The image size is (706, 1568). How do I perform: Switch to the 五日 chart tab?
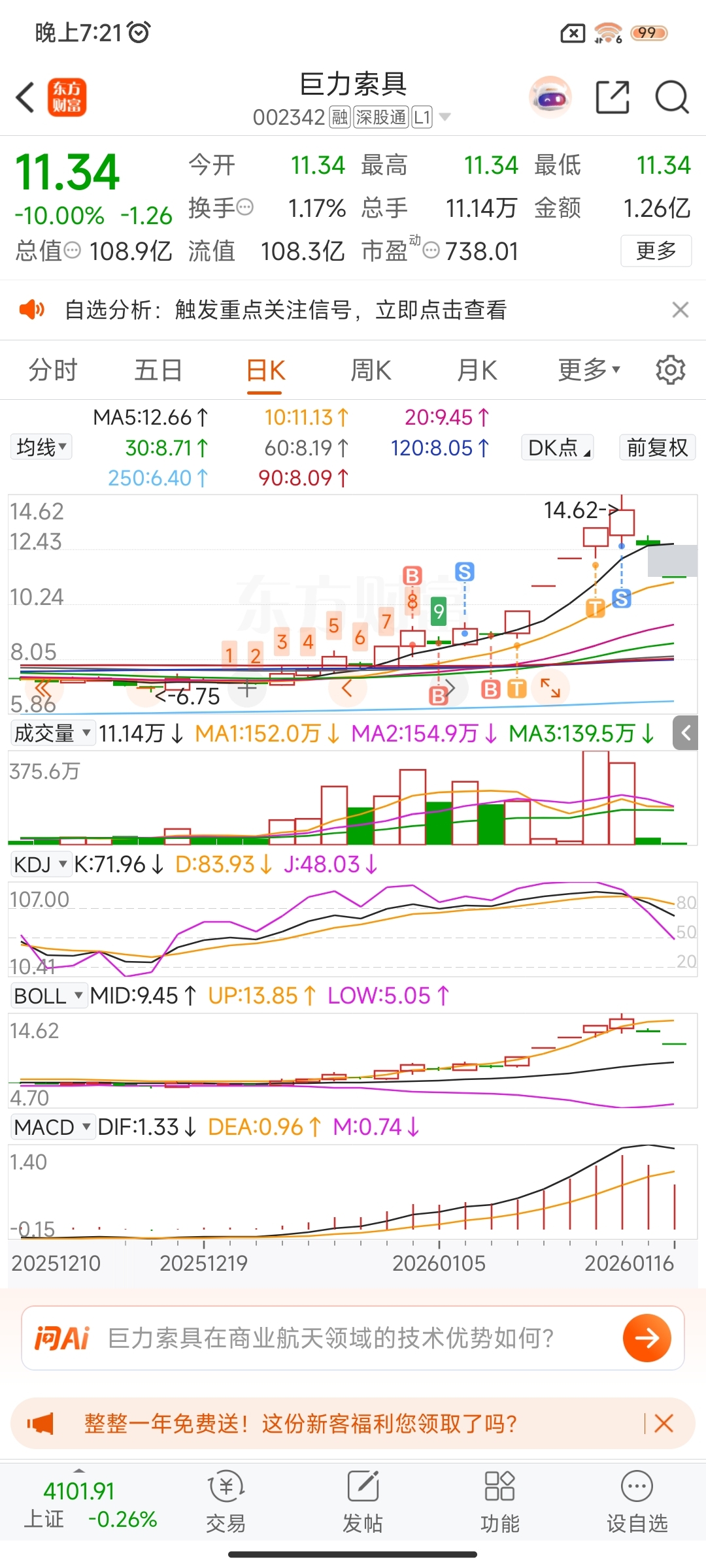[158, 370]
